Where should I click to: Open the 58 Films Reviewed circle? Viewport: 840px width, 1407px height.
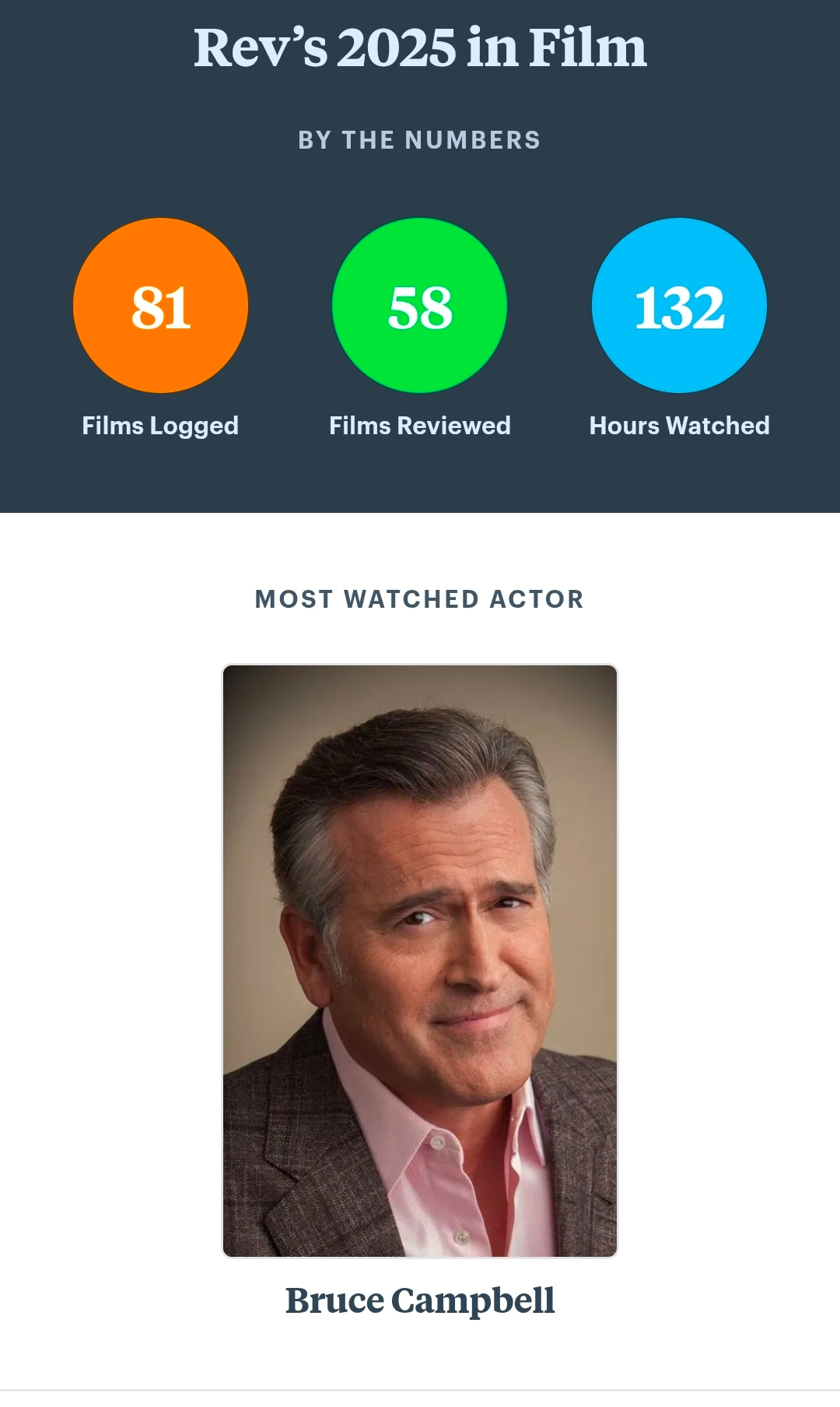click(x=420, y=306)
